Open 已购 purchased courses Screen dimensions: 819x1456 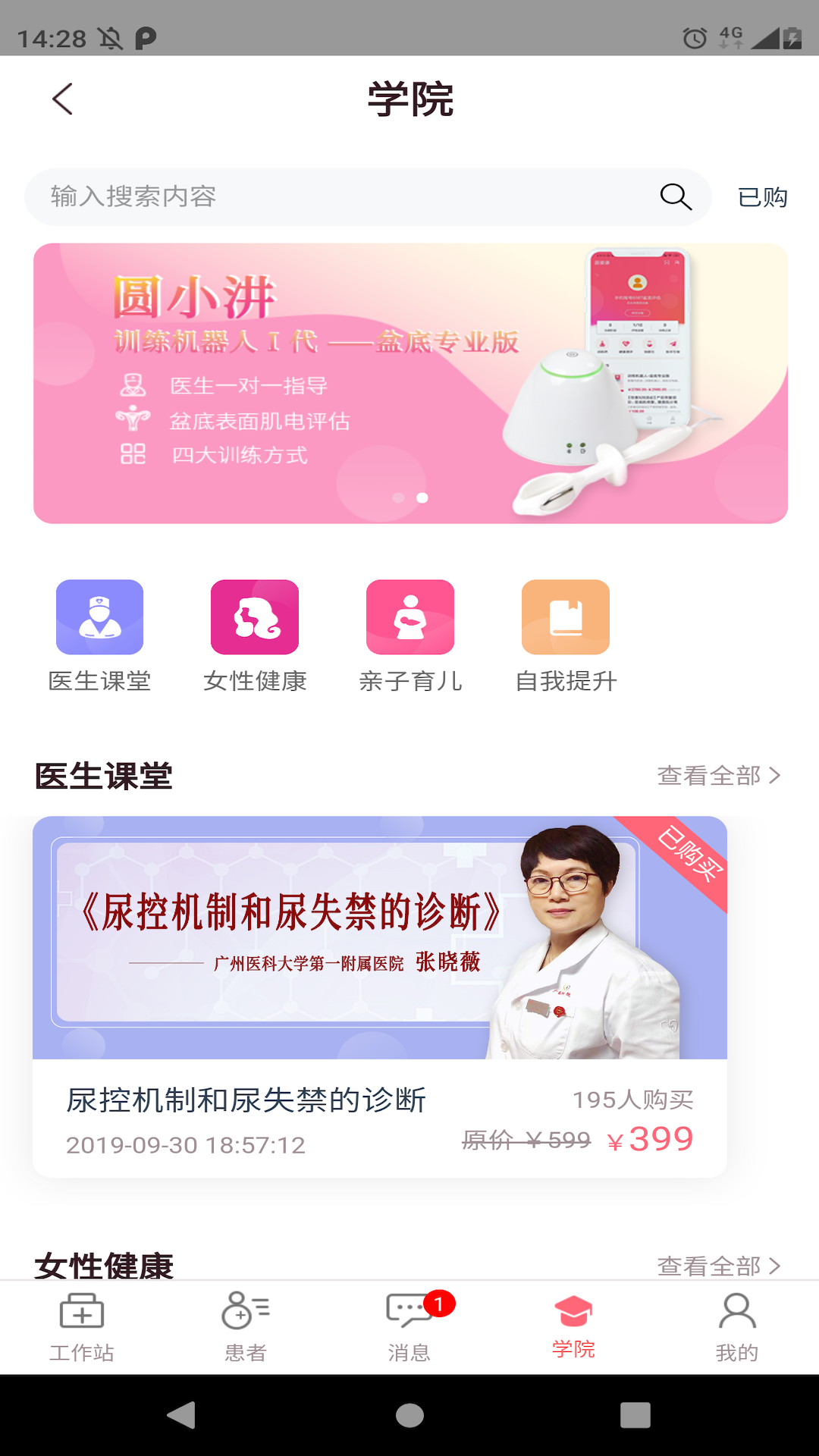pyautogui.click(x=762, y=197)
